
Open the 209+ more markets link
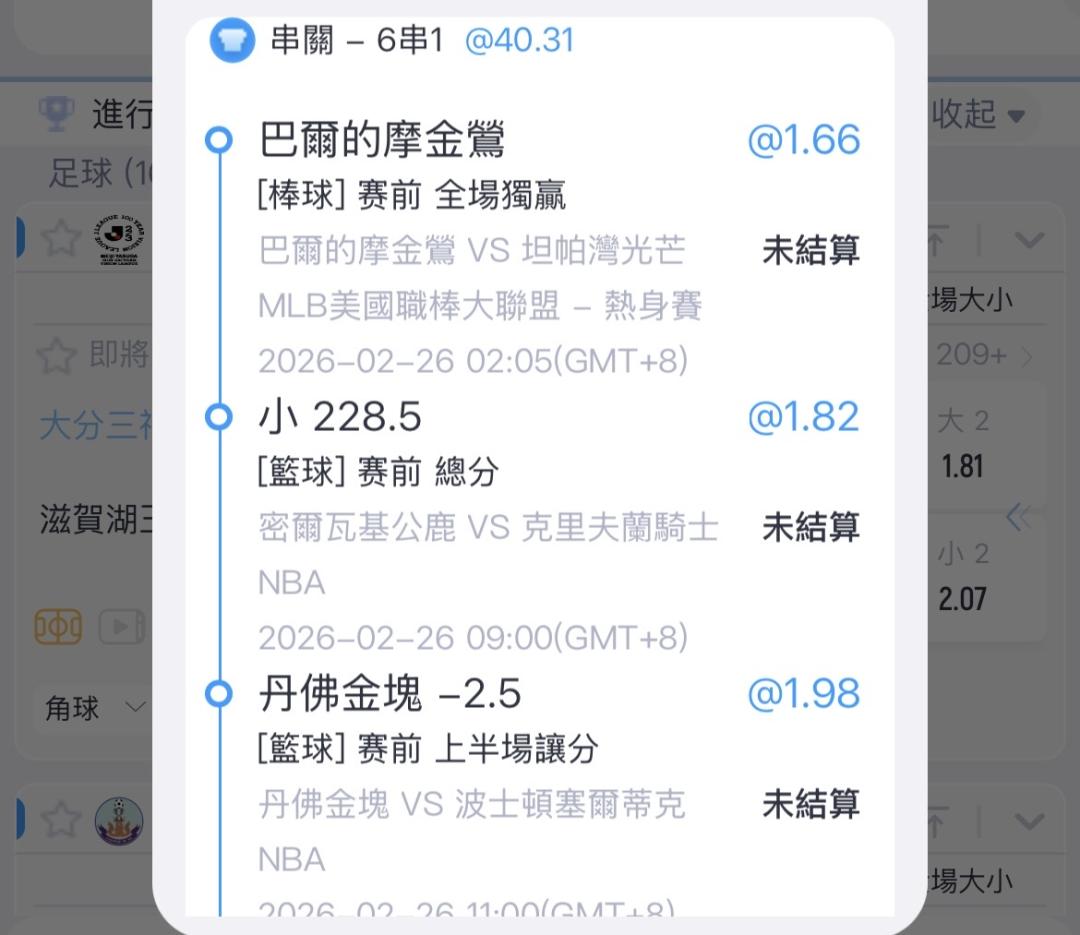click(984, 356)
